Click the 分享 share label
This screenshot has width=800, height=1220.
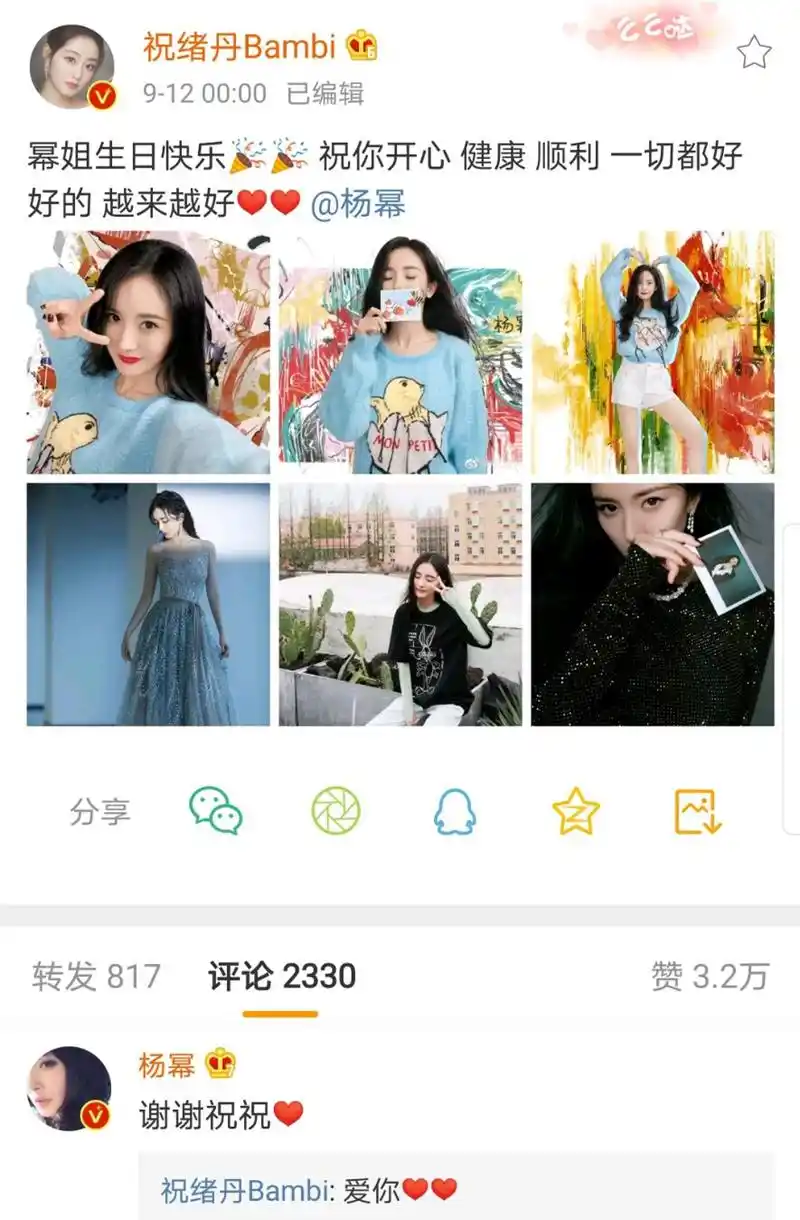(x=98, y=812)
